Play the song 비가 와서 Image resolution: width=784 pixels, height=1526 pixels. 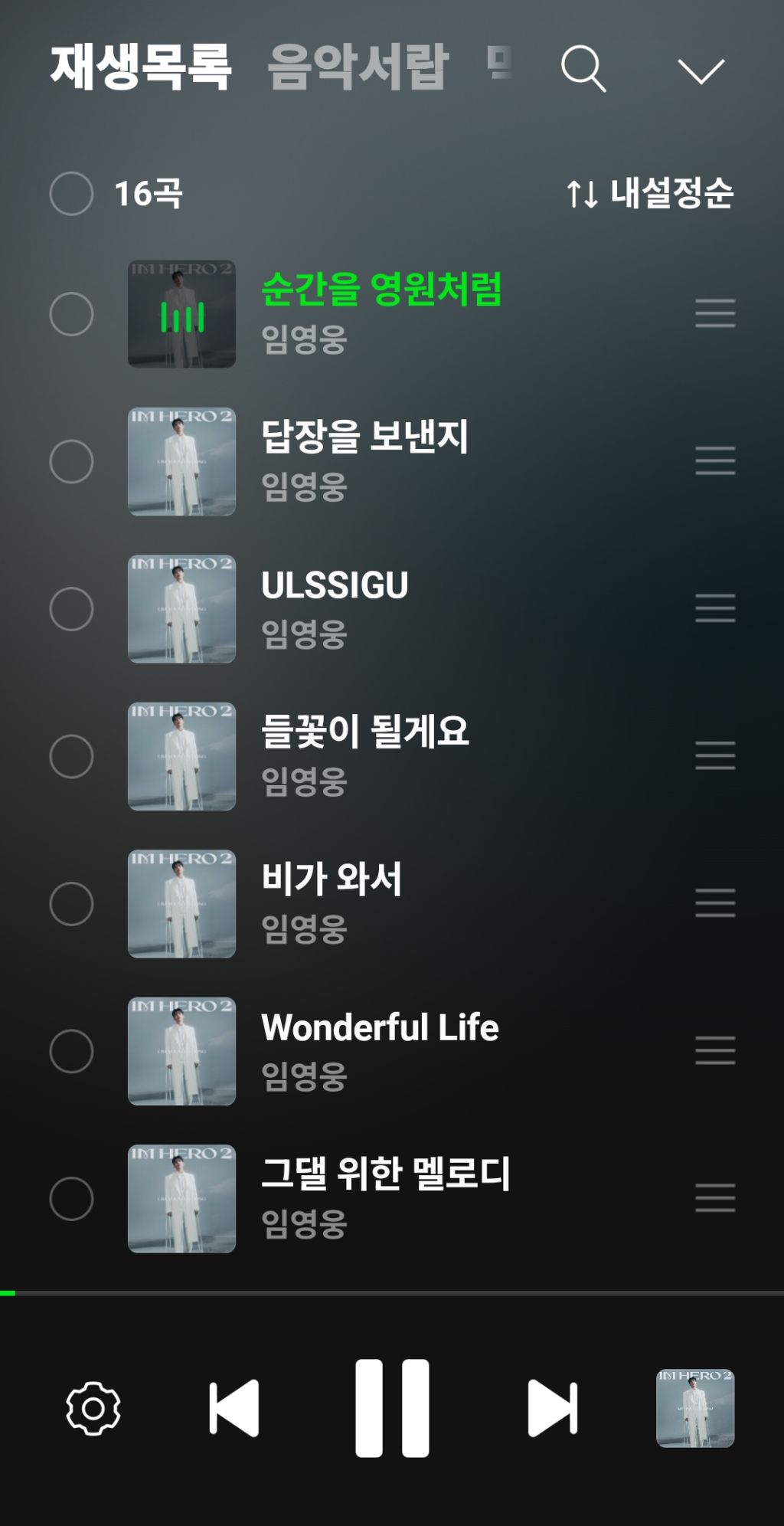click(x=331, y=879)
